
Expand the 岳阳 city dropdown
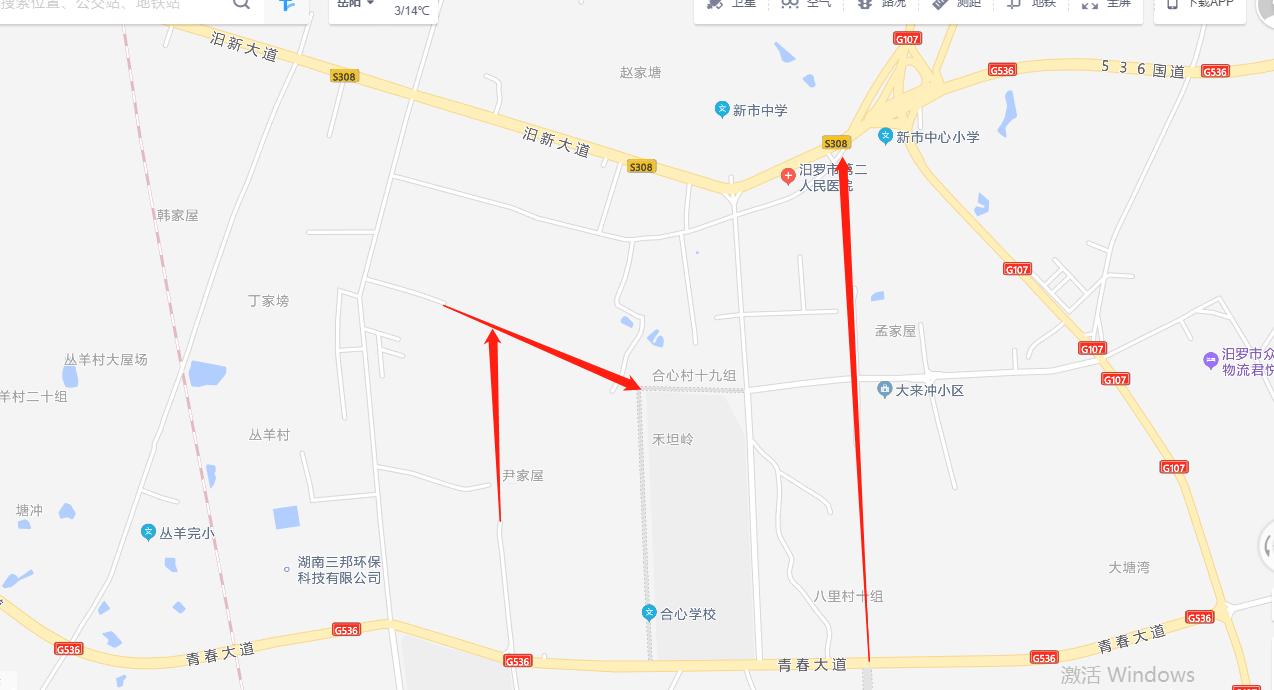tap(356, 4)
